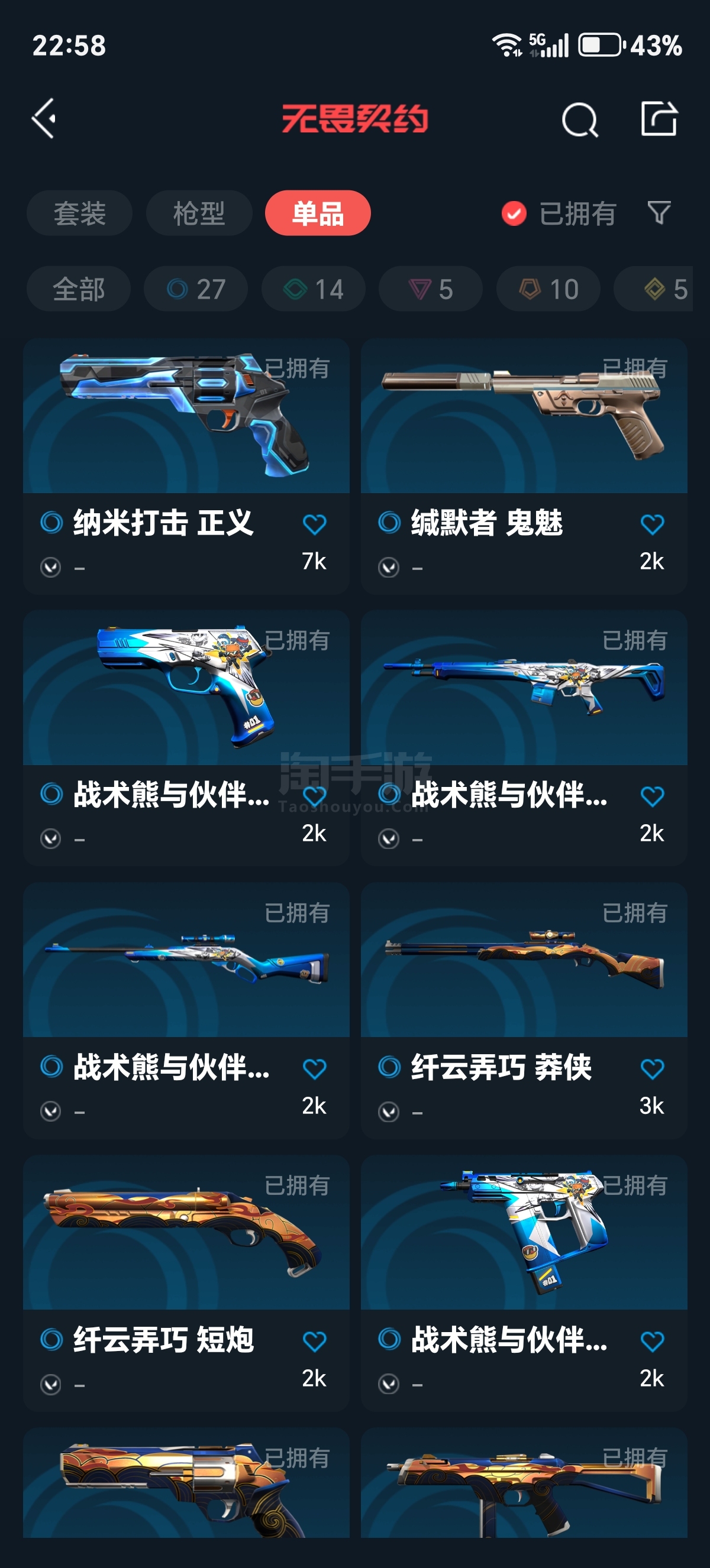Favorite the 纳米打击 正义 skin
Viewport: 710px width, 1568px height.
tap(314, 524)
